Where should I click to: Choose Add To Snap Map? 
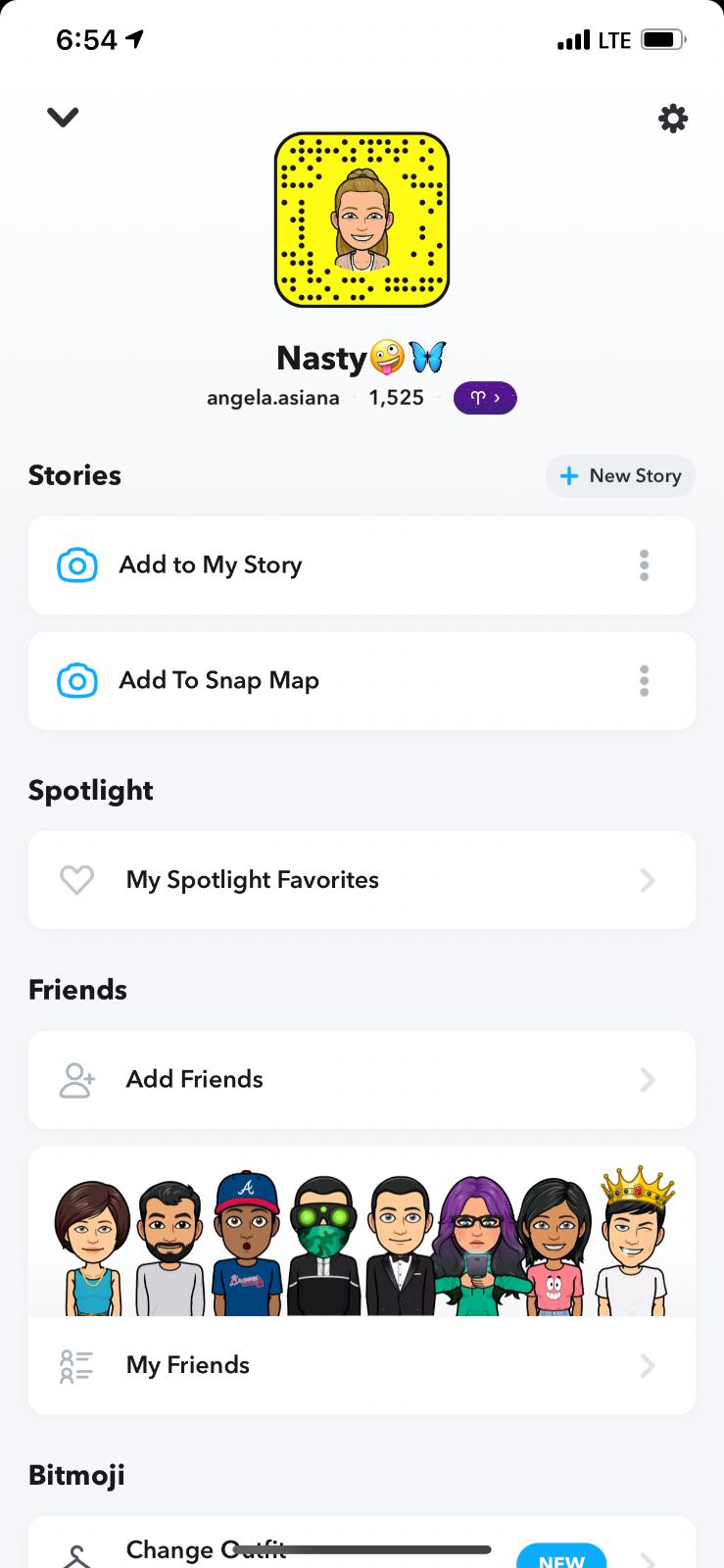[x=218, y=681]
